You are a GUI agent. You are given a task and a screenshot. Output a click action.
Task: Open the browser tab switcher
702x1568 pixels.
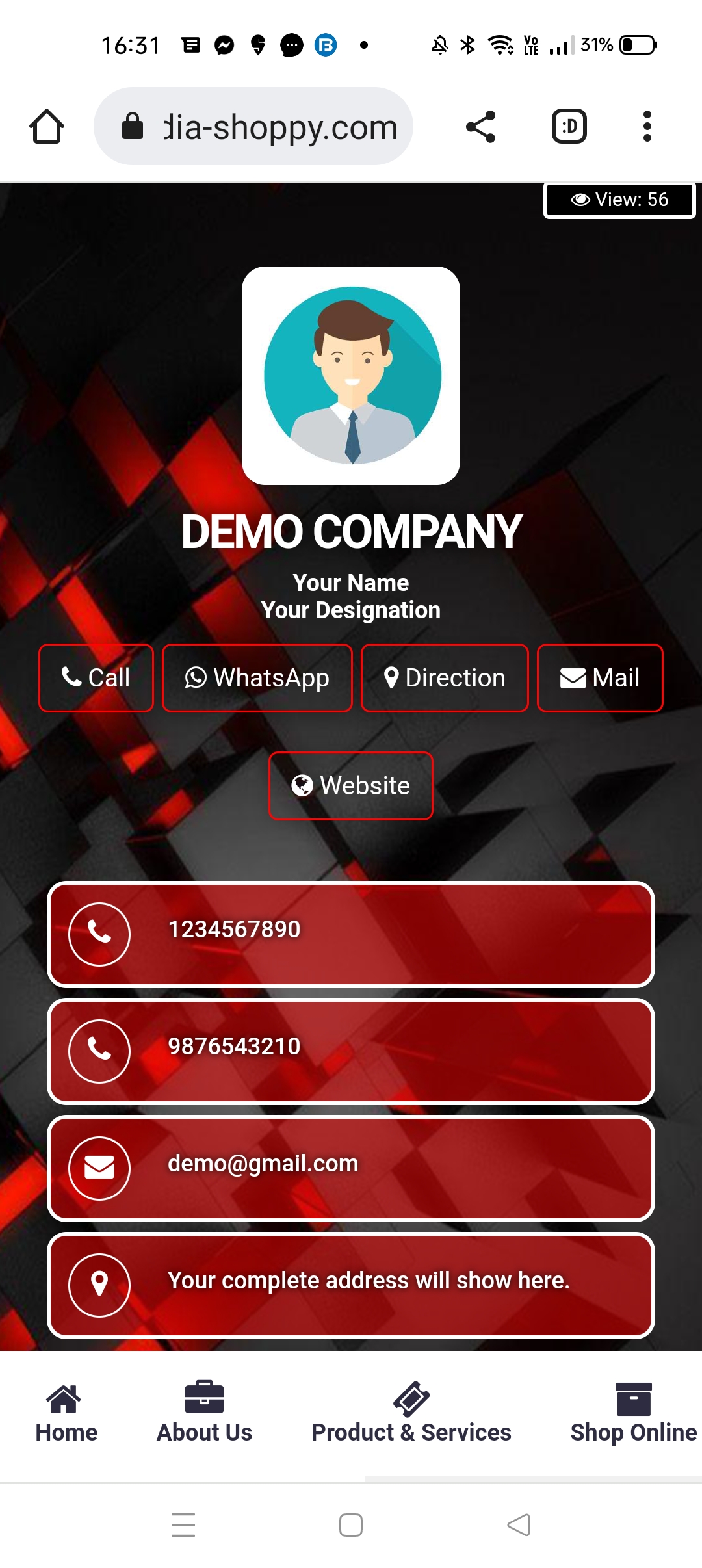(x=569, y=126)
